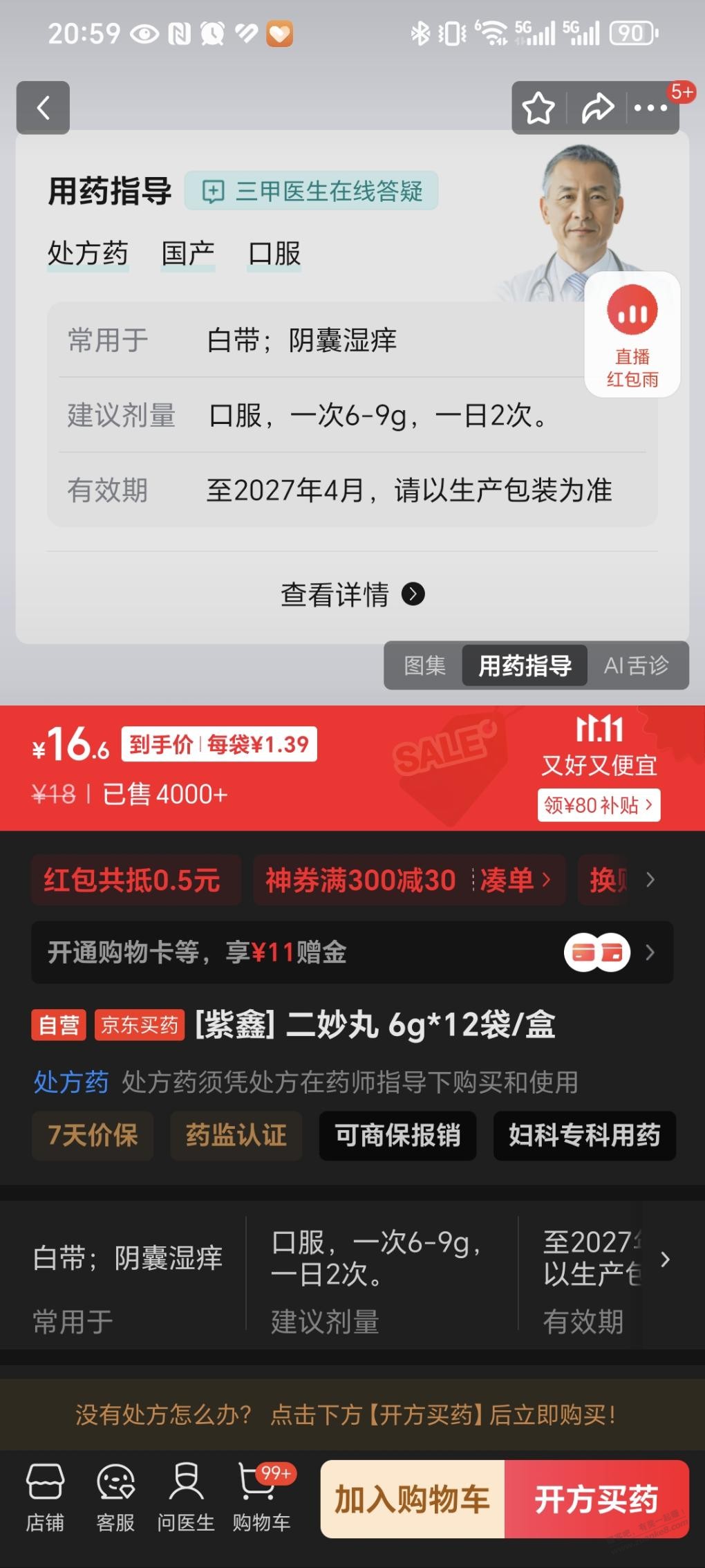Image resolution: width=705 pixels, height=1568 pixels.
Task: Share this product page
Action: click(597, 108)
